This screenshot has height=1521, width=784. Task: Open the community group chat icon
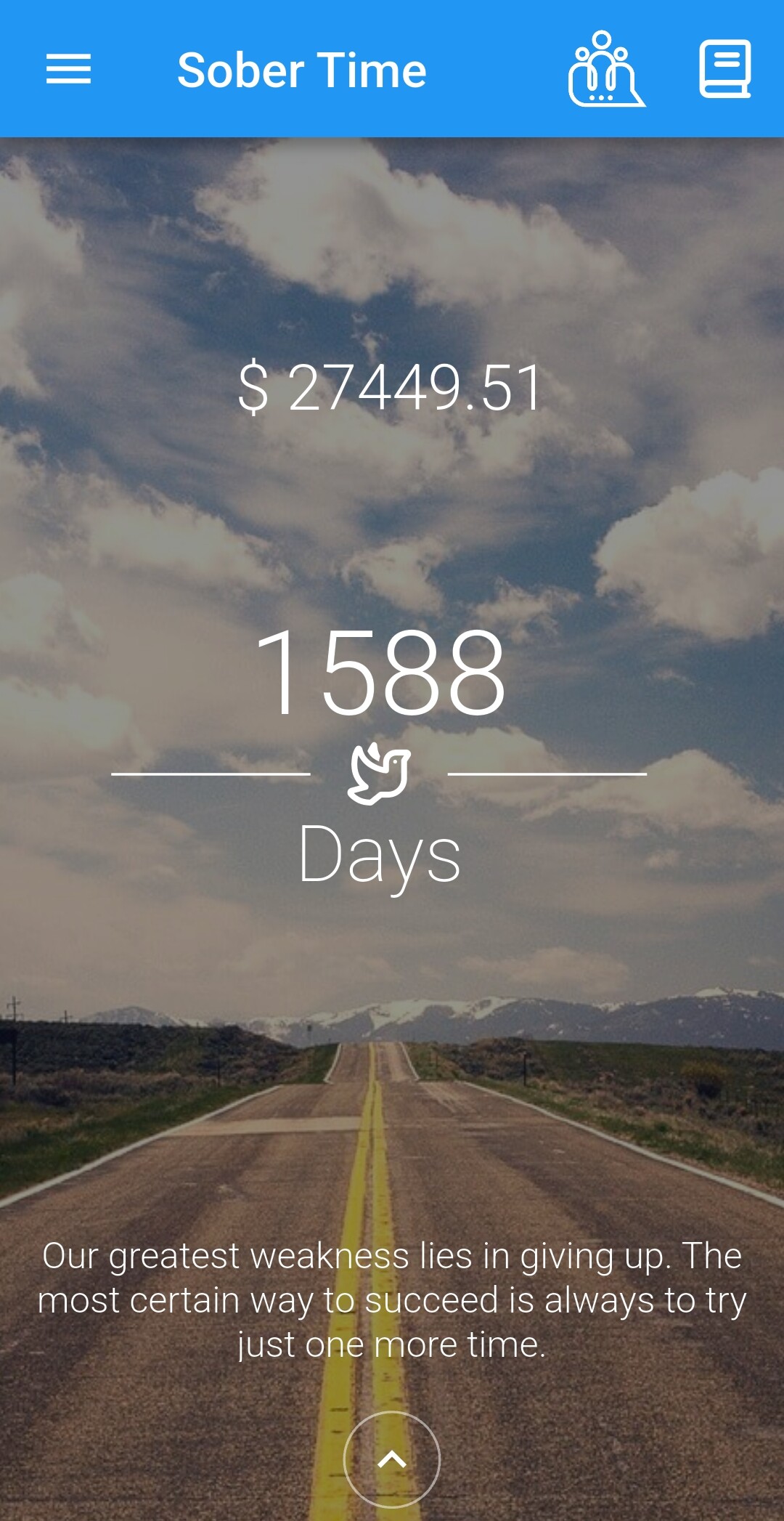tap(605, 70)
